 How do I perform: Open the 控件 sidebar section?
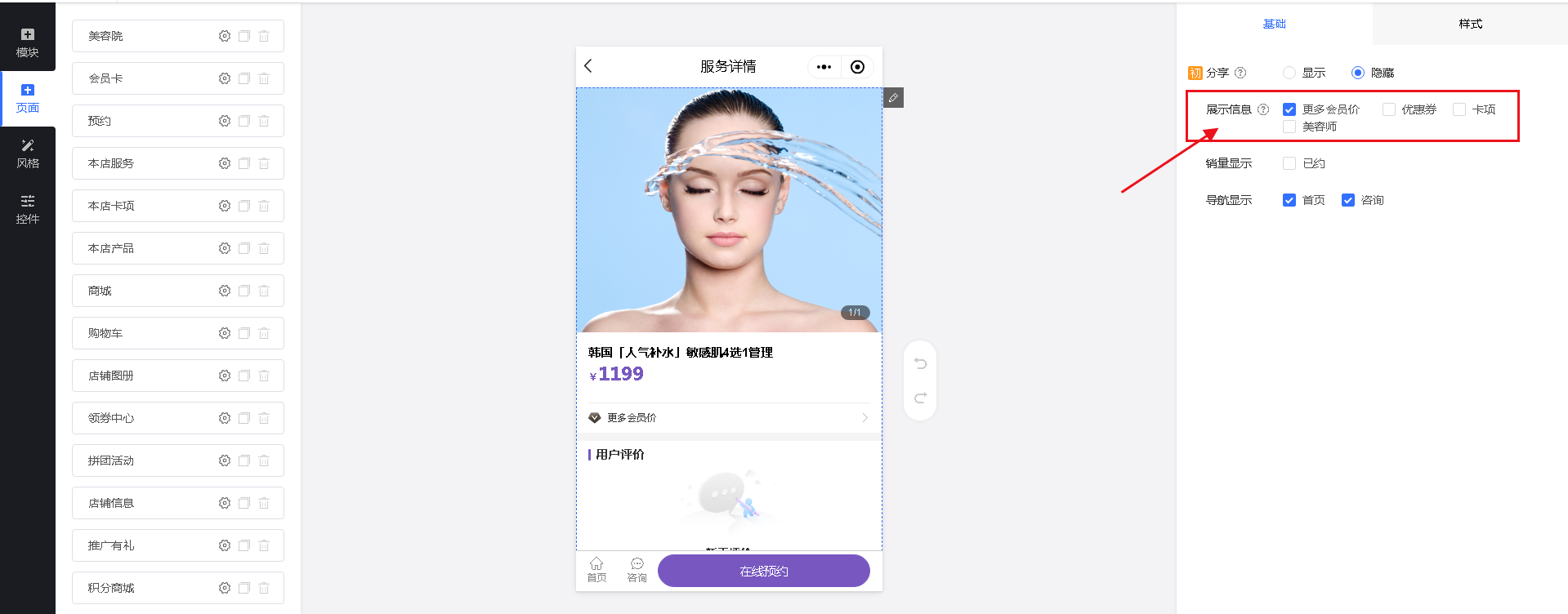[28, 209]
